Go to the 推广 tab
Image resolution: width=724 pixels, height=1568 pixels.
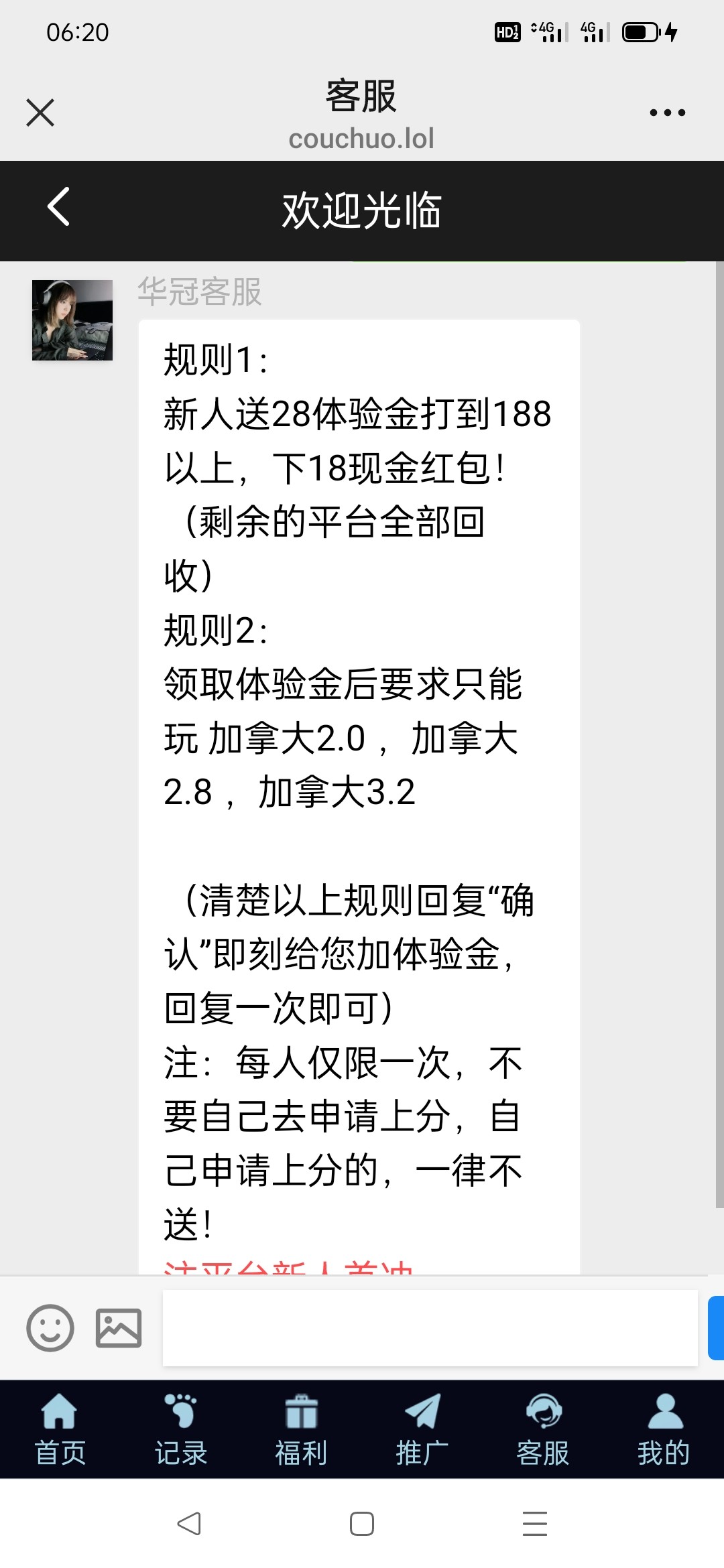(x=422, y=1429)
